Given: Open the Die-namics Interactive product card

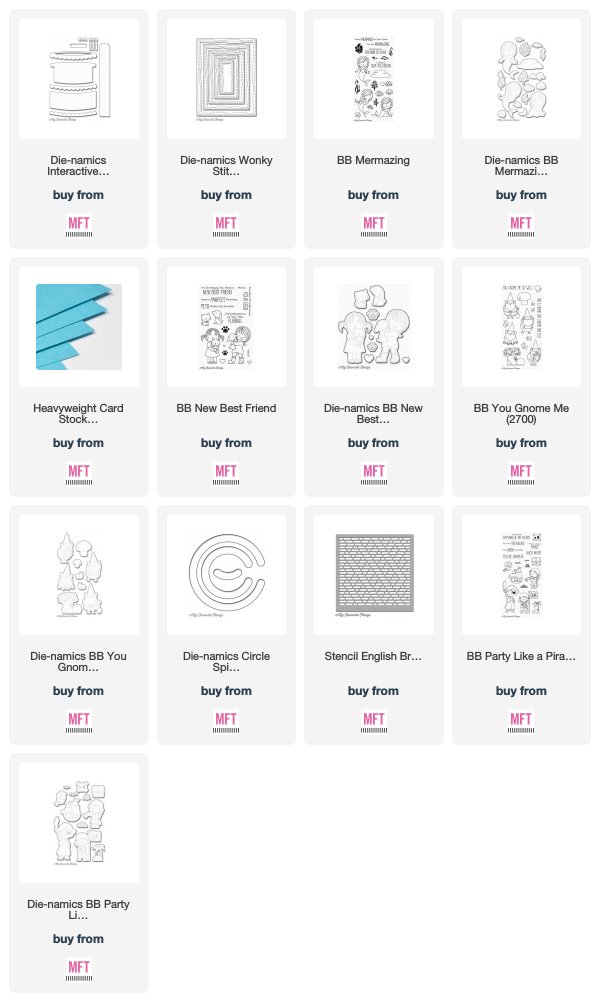Looking at the screenshot, I should [x=79, y=129].
